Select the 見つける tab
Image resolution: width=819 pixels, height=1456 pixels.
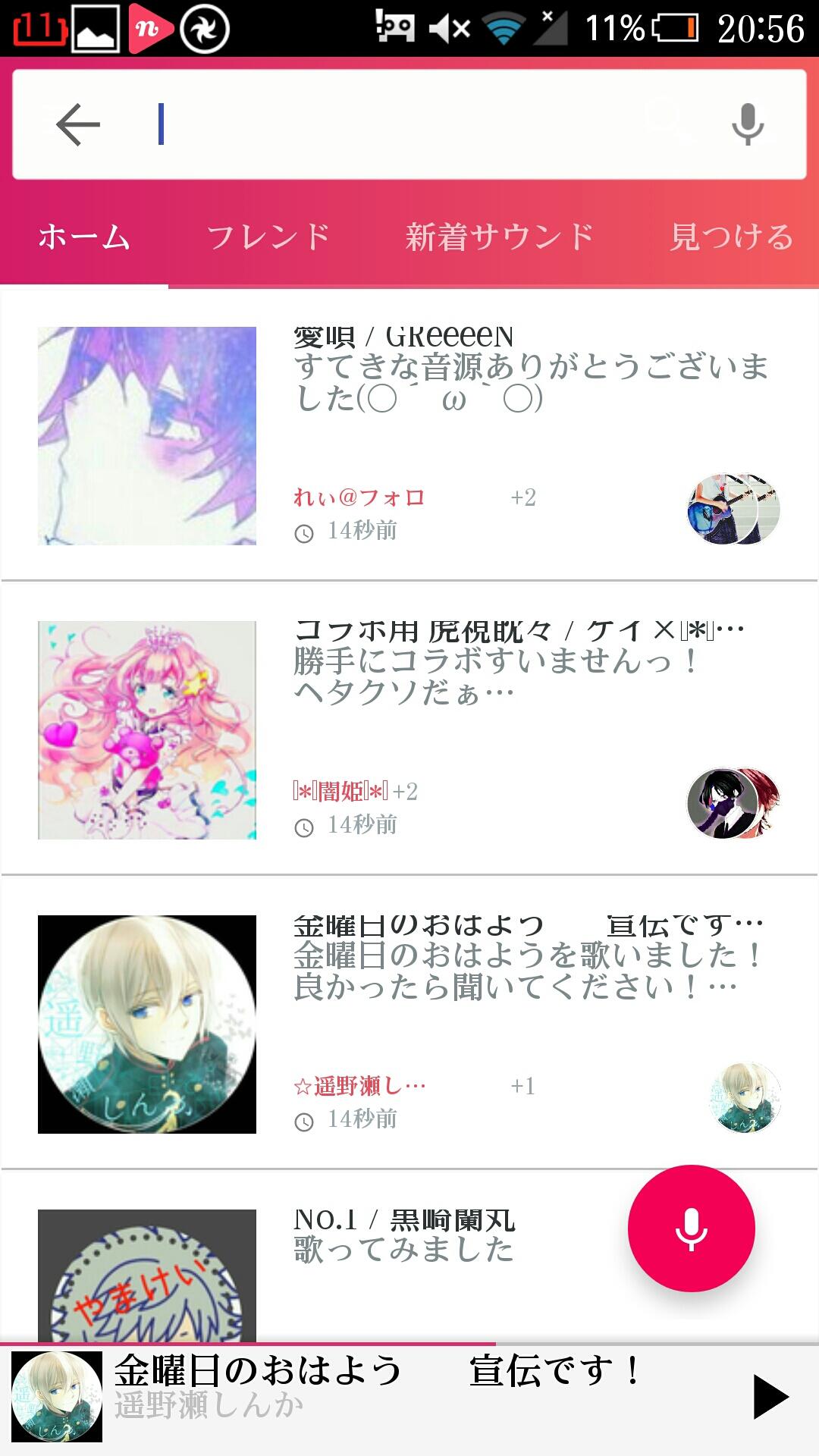(731, 237)
